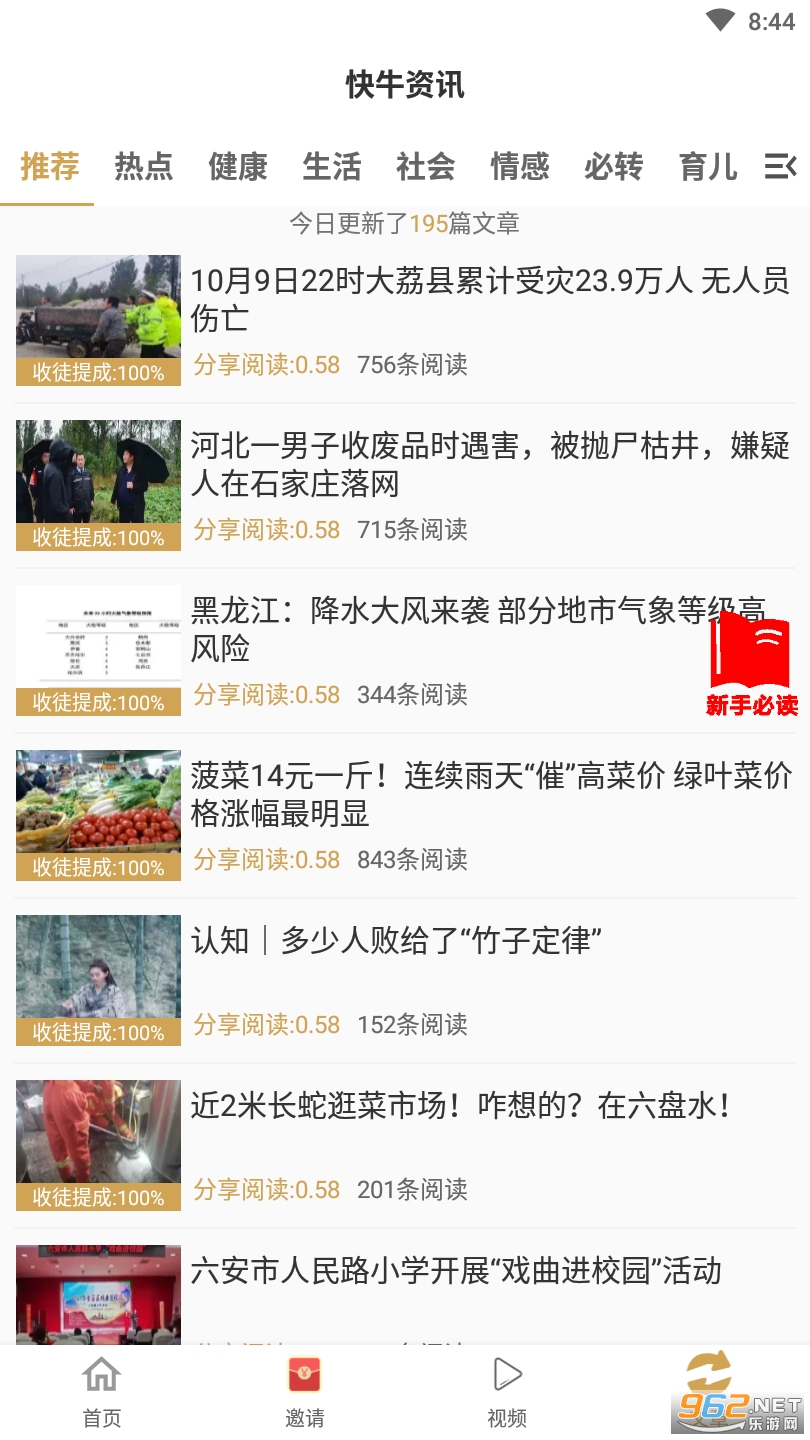This screenshot has height=1440, width=810.
Task: Open the 邀请 tab
Action: (x=304, y=1392)
